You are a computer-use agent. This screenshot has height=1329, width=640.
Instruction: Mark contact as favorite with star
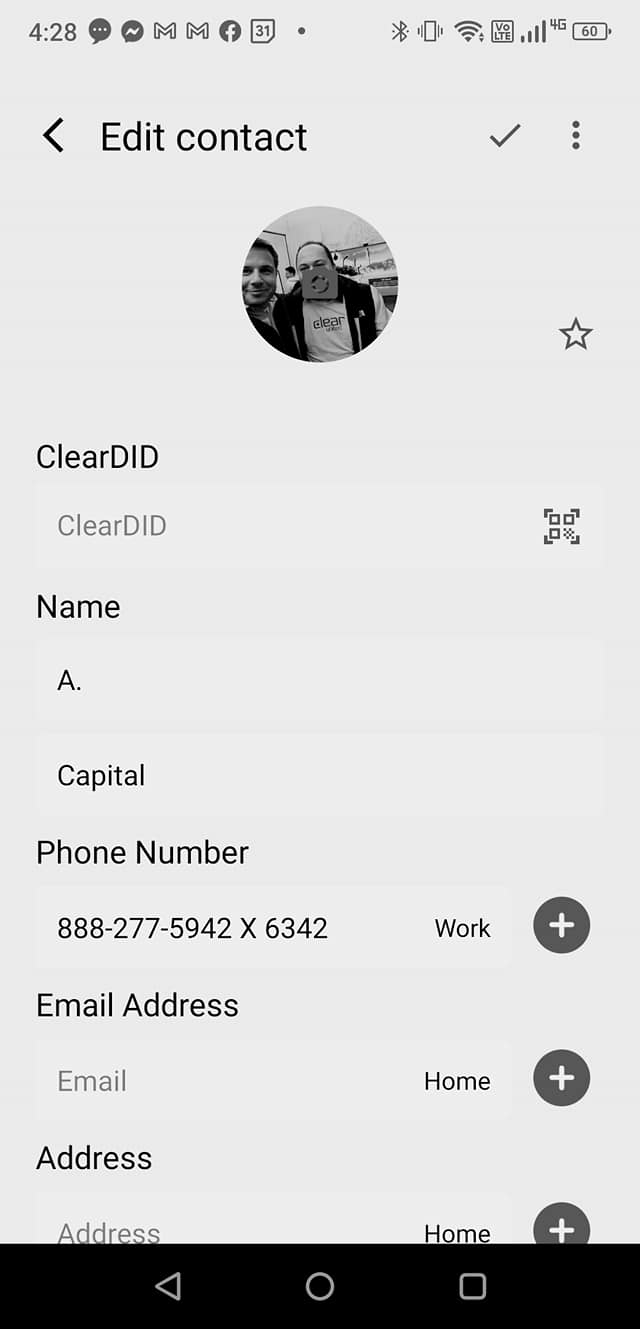pos(576,334)
